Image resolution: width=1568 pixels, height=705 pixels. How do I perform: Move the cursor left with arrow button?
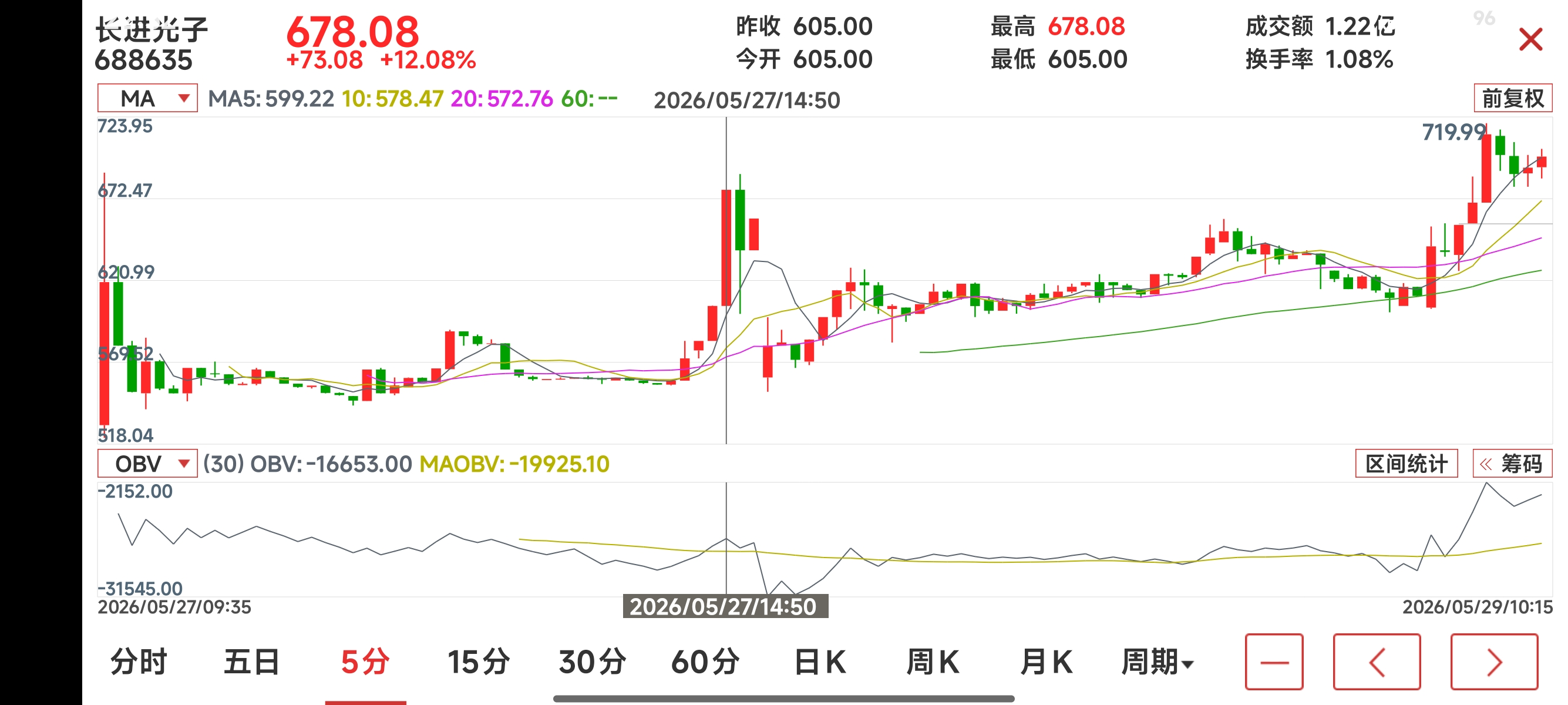pyautogui.click(x=1377, y=662)
